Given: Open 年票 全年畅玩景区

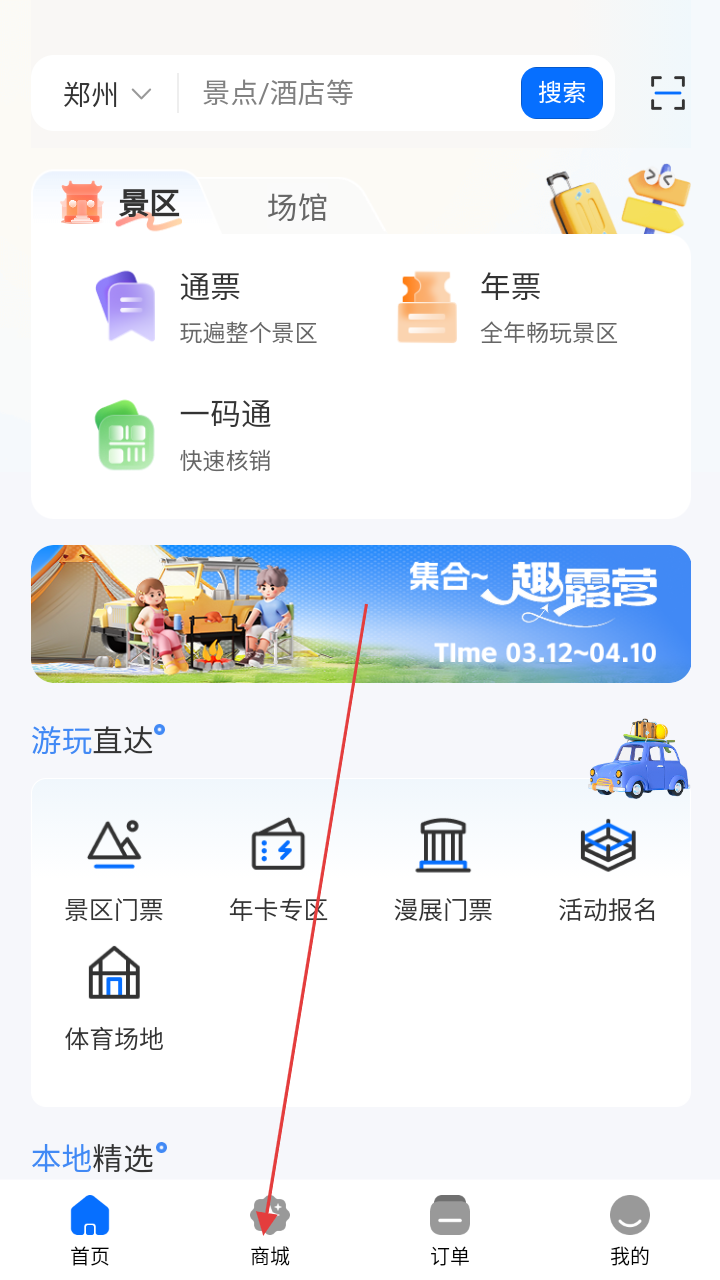Looking at the screenshot, I should tap(510, 308).
